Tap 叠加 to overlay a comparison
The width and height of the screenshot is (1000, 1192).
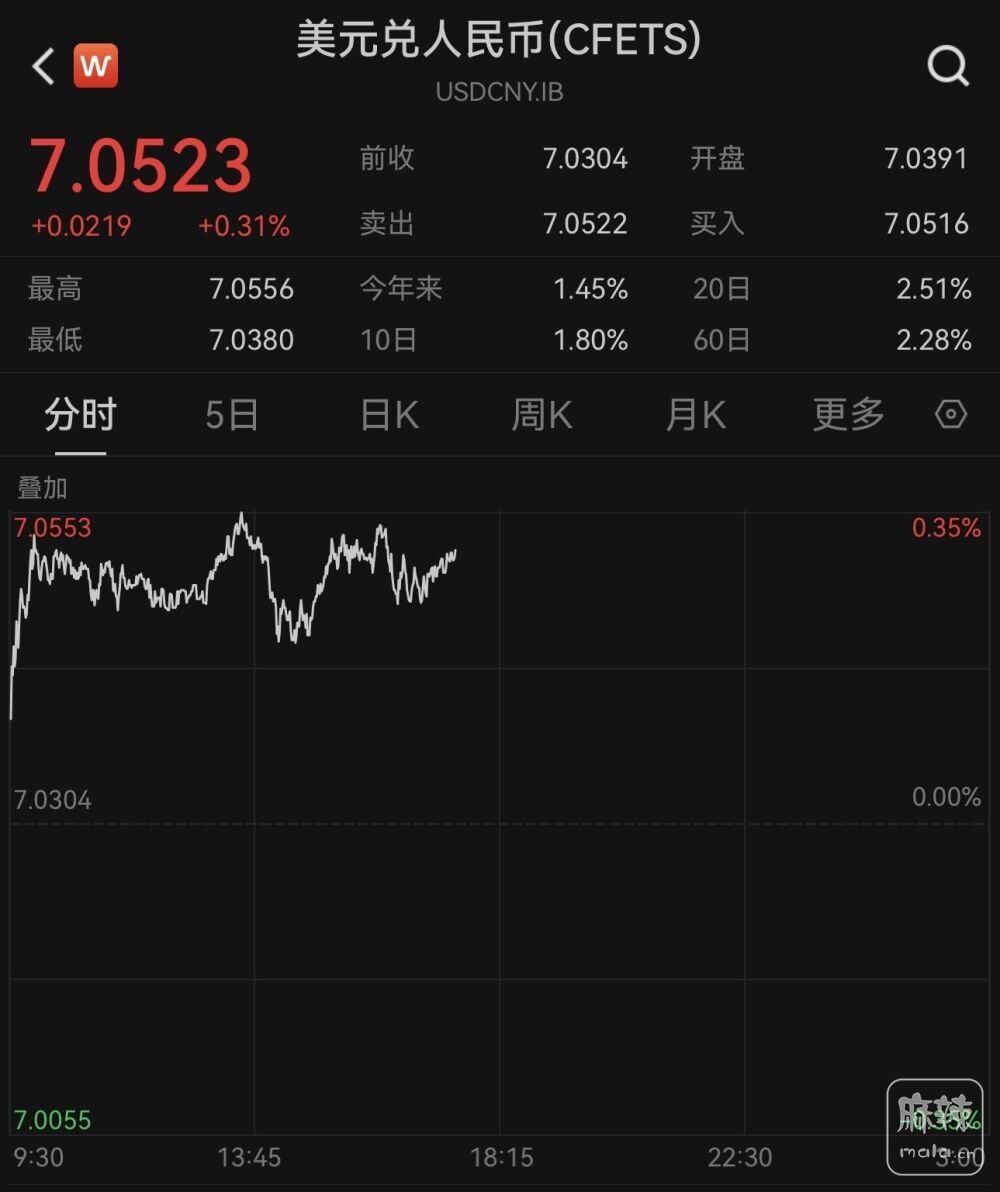coord(43,488)
